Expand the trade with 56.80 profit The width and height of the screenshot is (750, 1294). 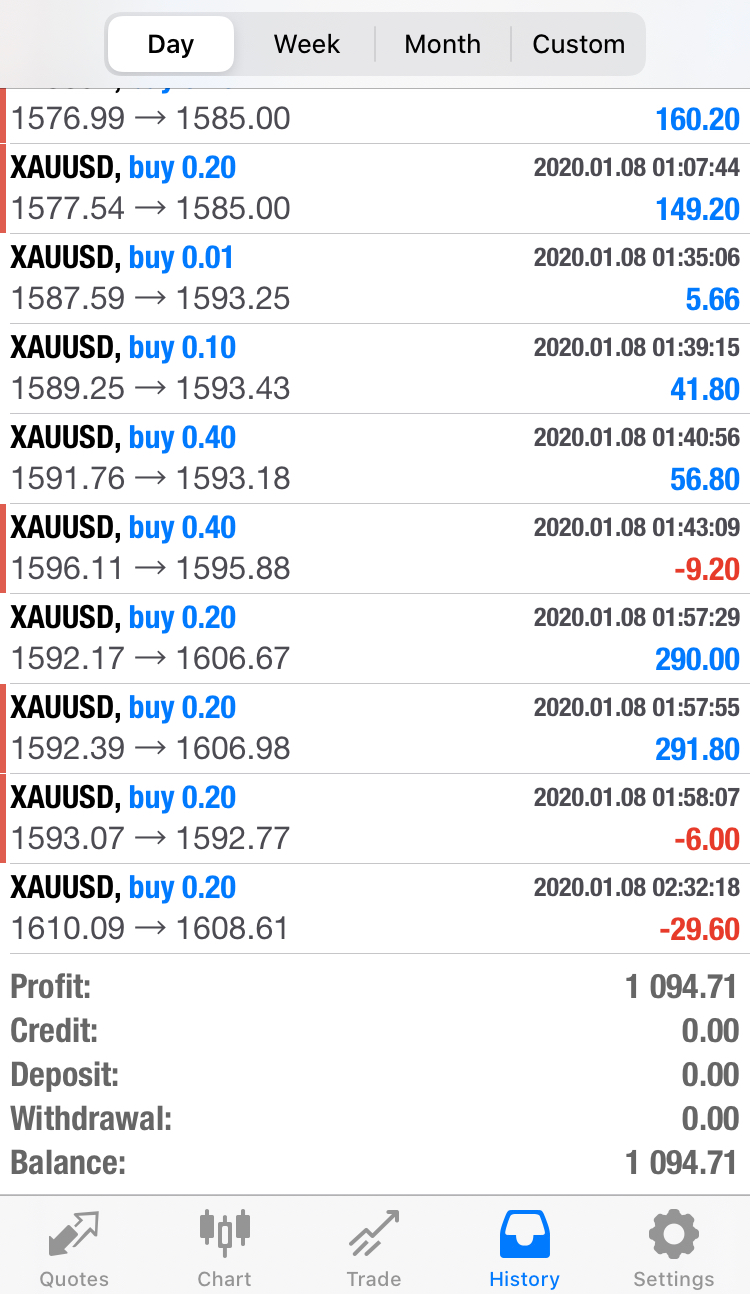pyautogui.click(x=375, y=459)
